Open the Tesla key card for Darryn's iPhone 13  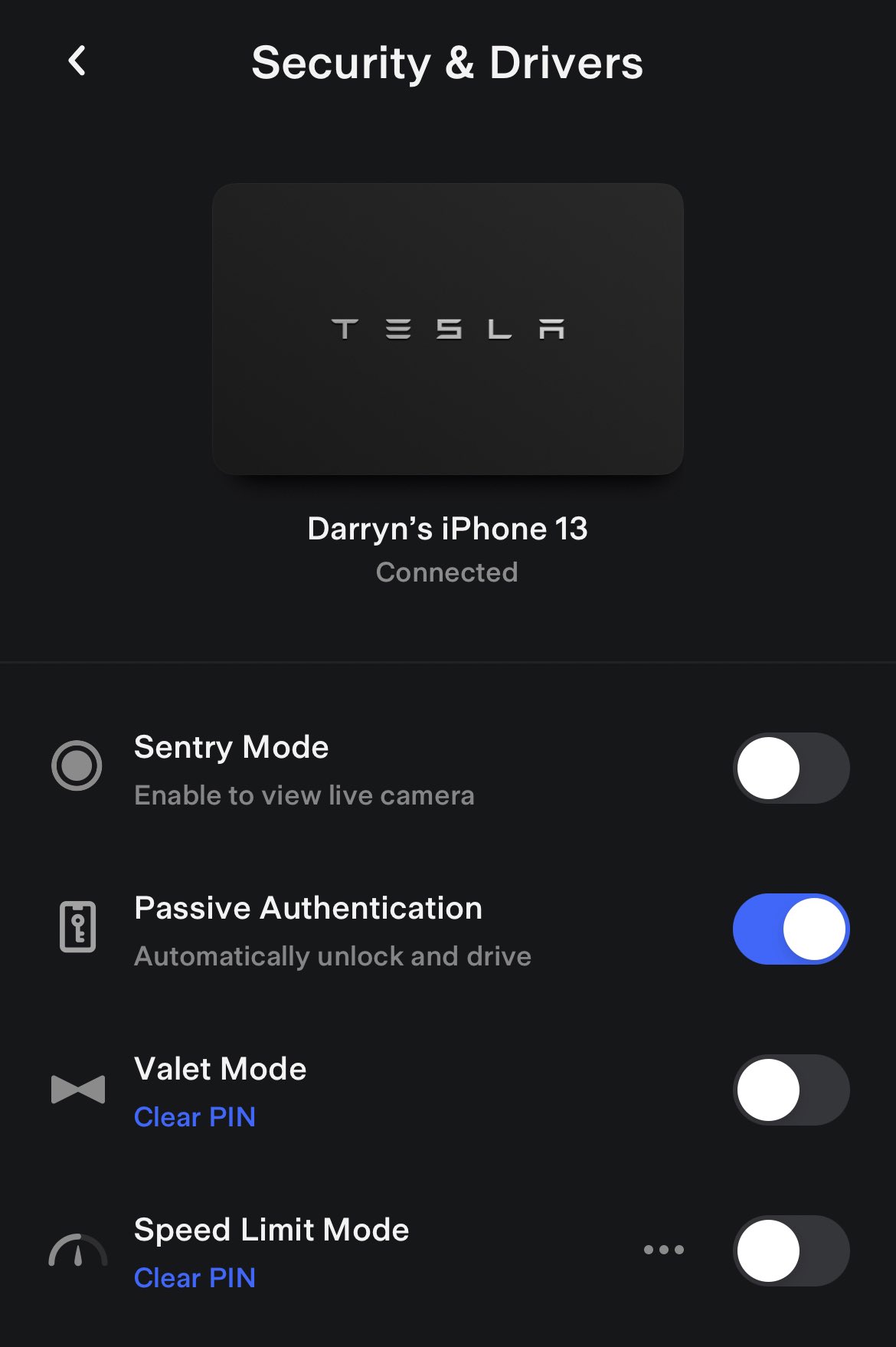[447, 329]
